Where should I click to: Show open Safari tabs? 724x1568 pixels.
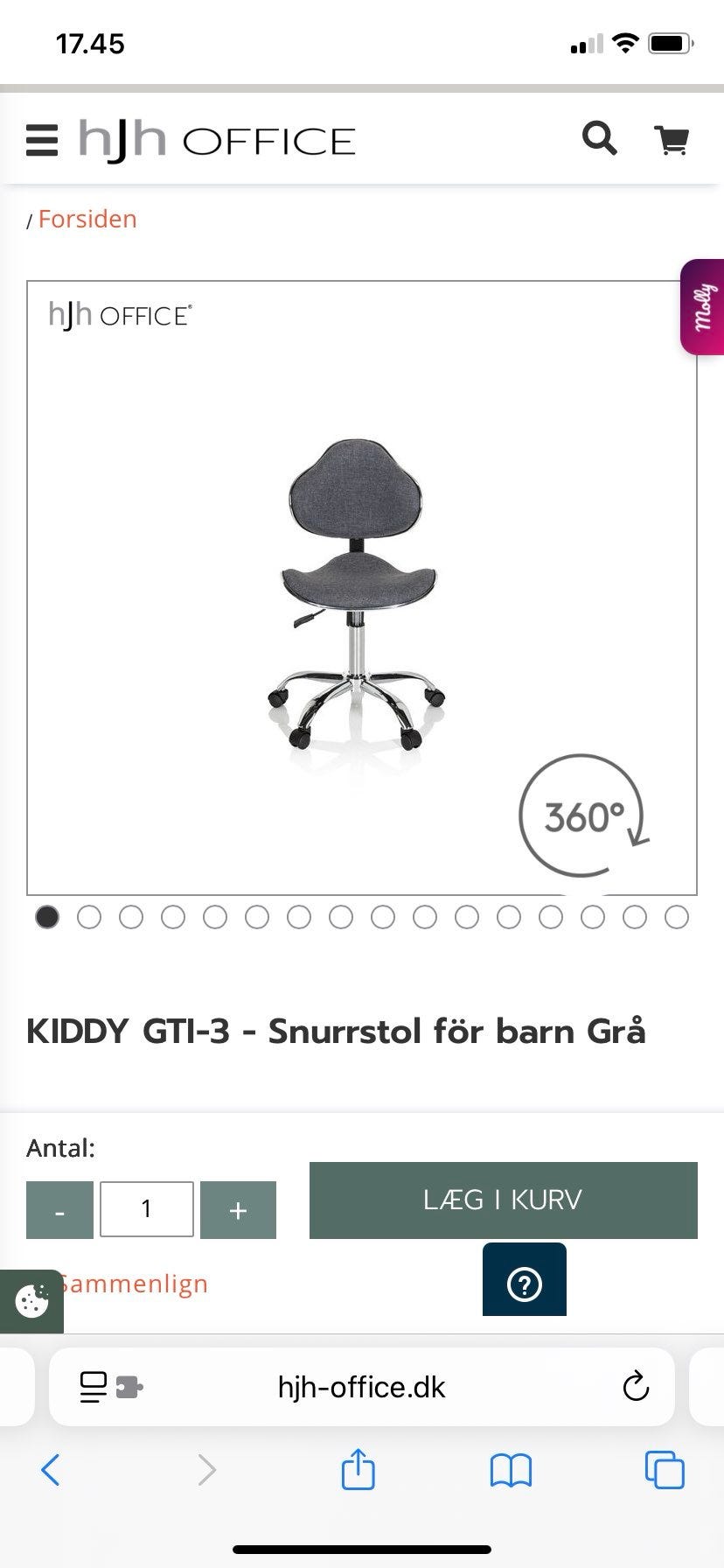click(x=665, y=1470)
